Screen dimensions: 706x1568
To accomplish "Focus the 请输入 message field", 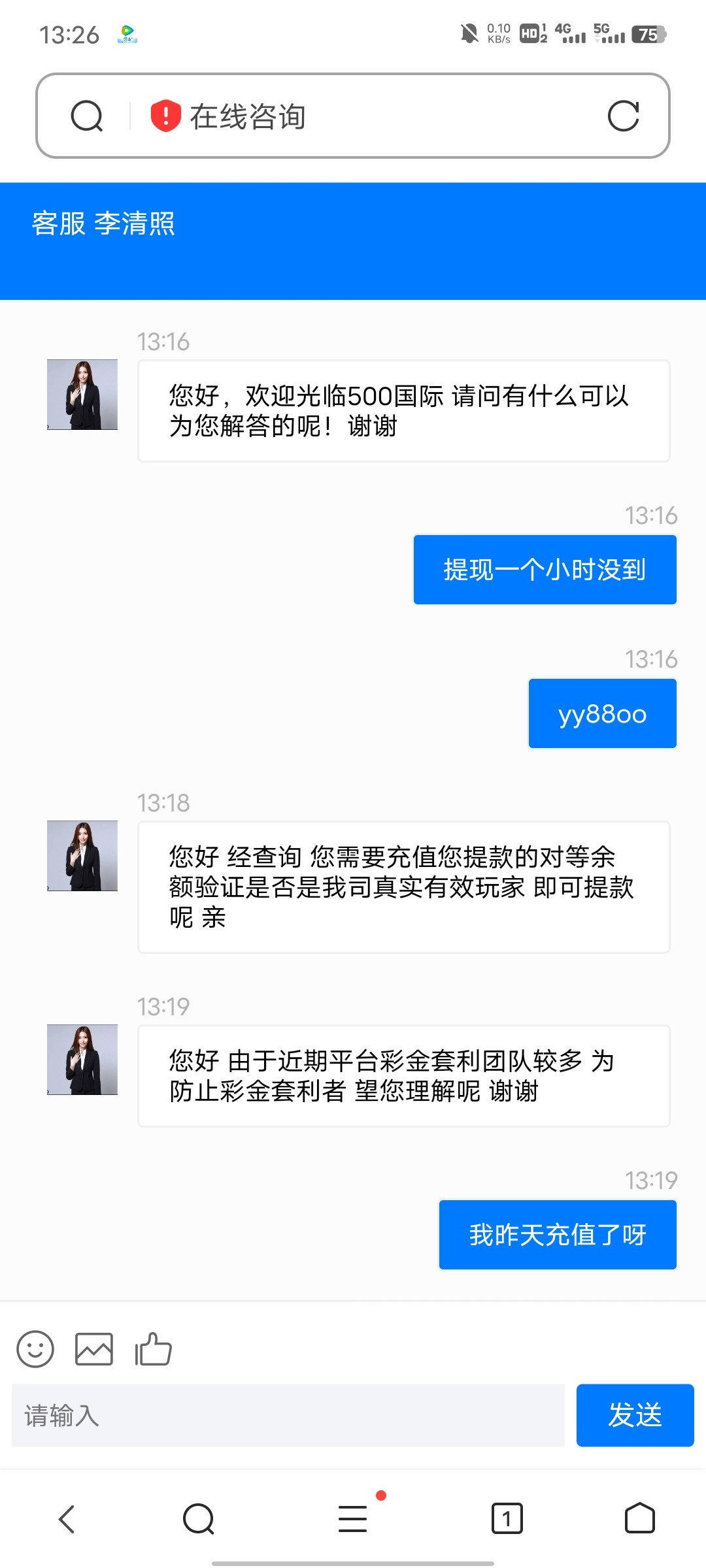I will point(288,1416).
